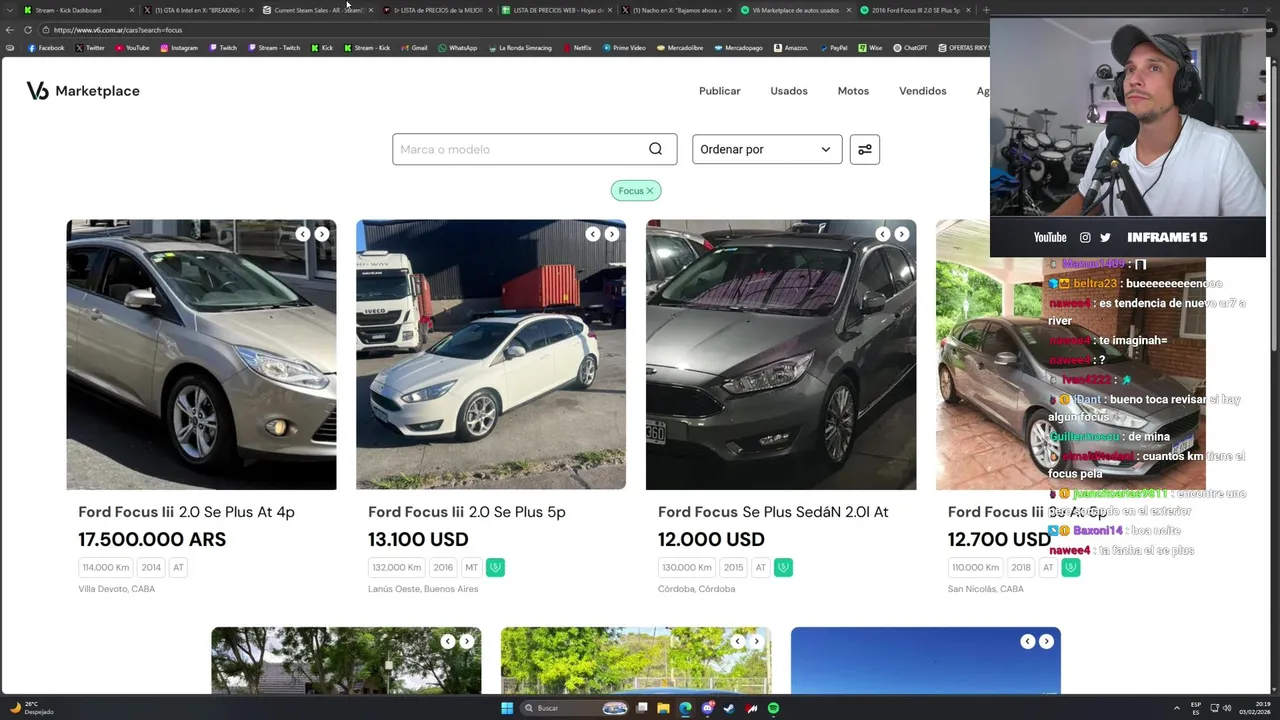Tap the magnifier icon in the search box
The width and height of the screenshot is (1280, 720).
(x=655, y=149)
